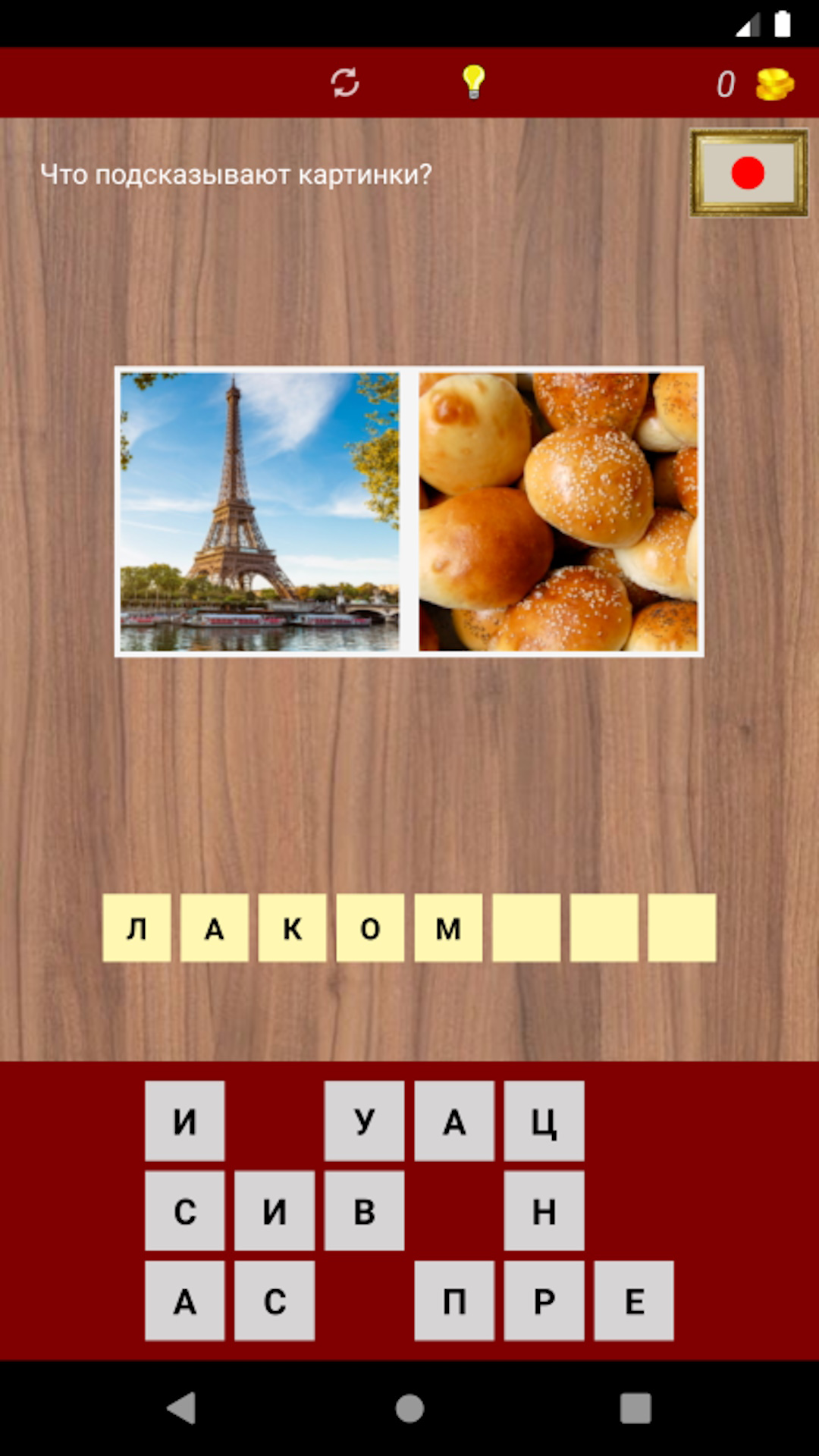Select the letter У tile
The image size is (819, 1456).
(x=364, y=1121)
